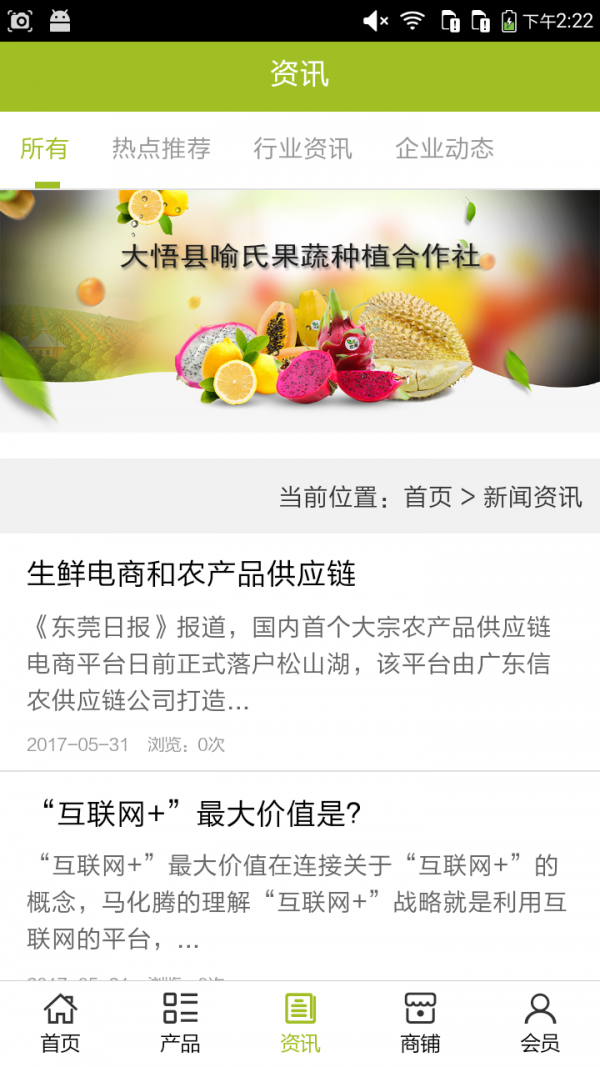Open the 行业资讯 tab
Image resolution: width=600 pixels, height=1067 pixels.
302,150
